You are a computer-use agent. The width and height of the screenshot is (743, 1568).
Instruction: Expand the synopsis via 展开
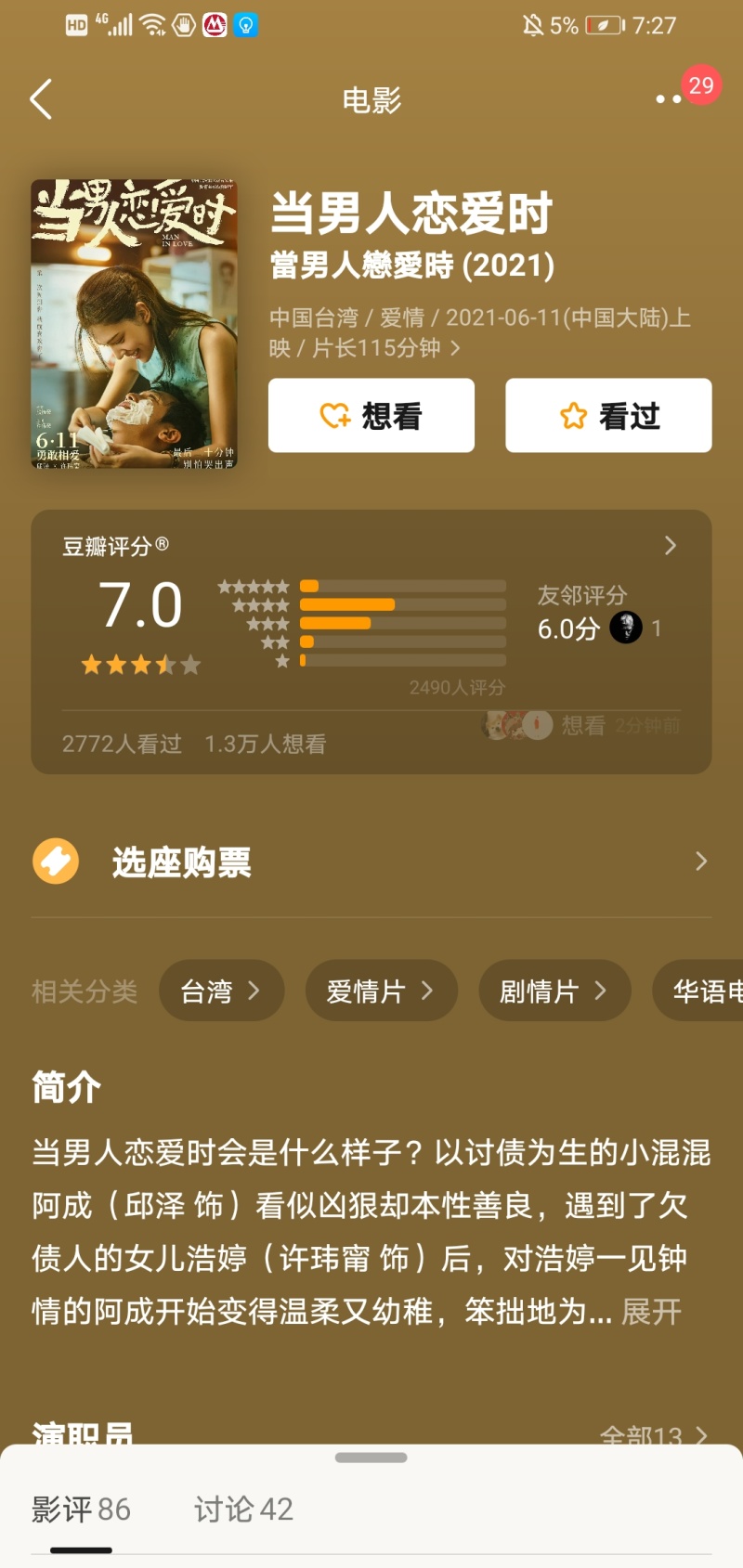[x=651, y=1311]
